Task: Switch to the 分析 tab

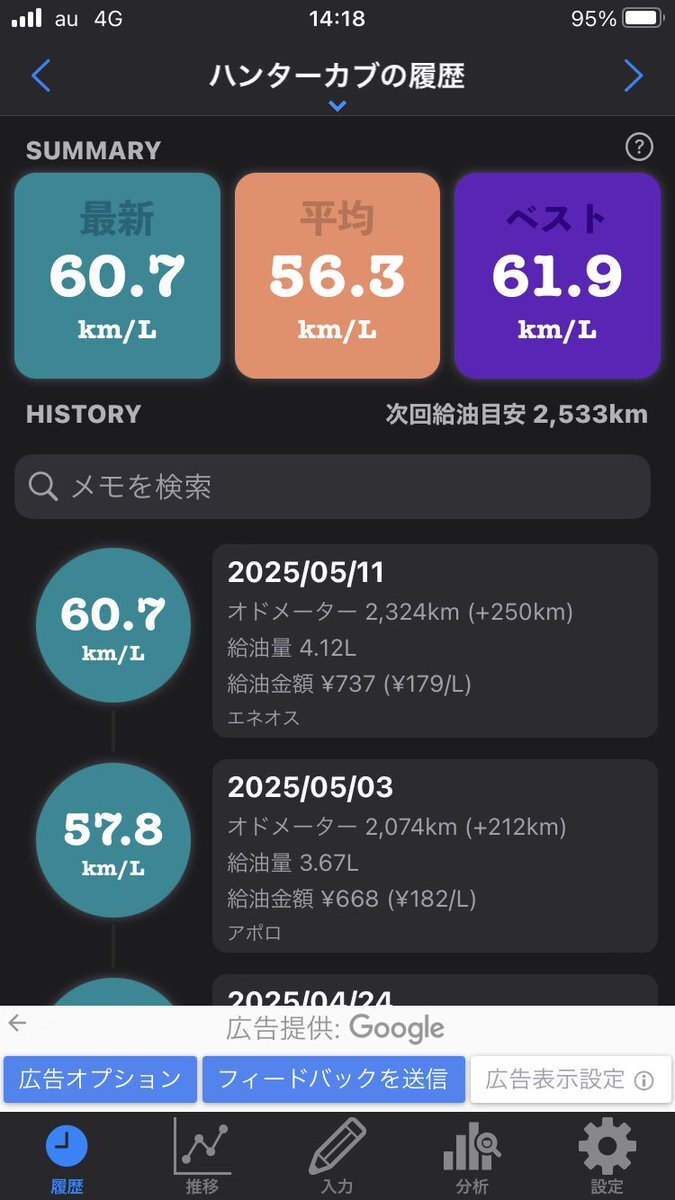Action: (x=472, y=1157)
